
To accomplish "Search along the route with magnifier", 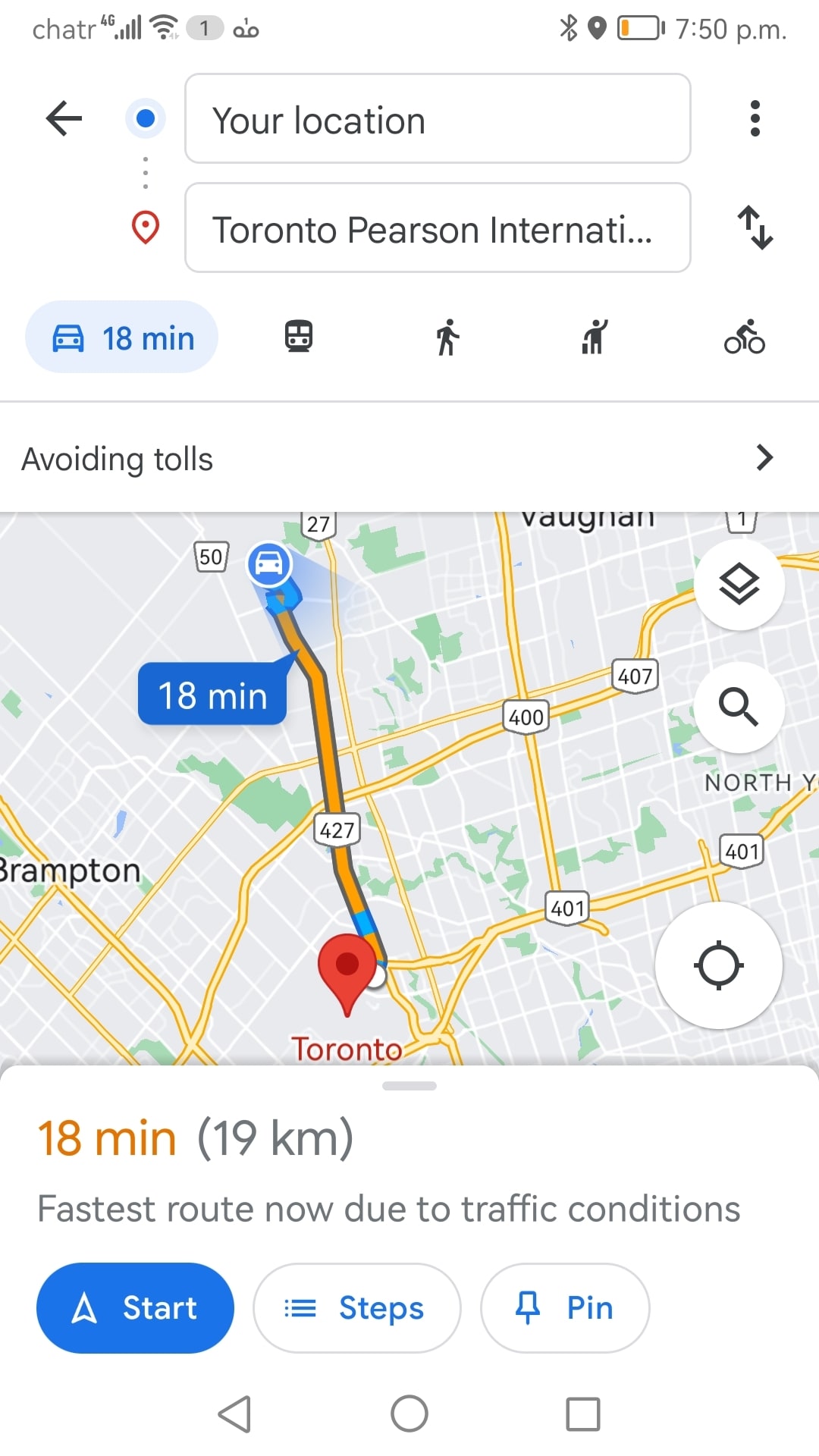I will coord(739,707).
